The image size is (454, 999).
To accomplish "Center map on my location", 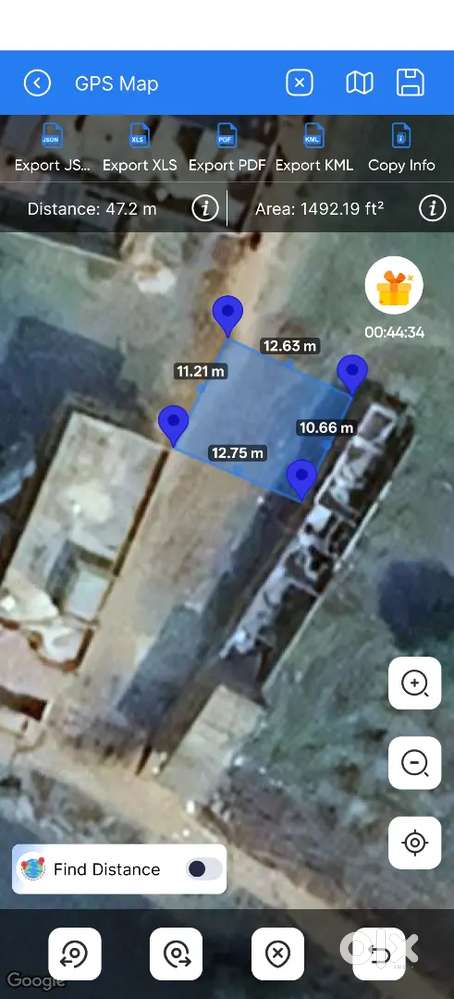I will 415,843.
